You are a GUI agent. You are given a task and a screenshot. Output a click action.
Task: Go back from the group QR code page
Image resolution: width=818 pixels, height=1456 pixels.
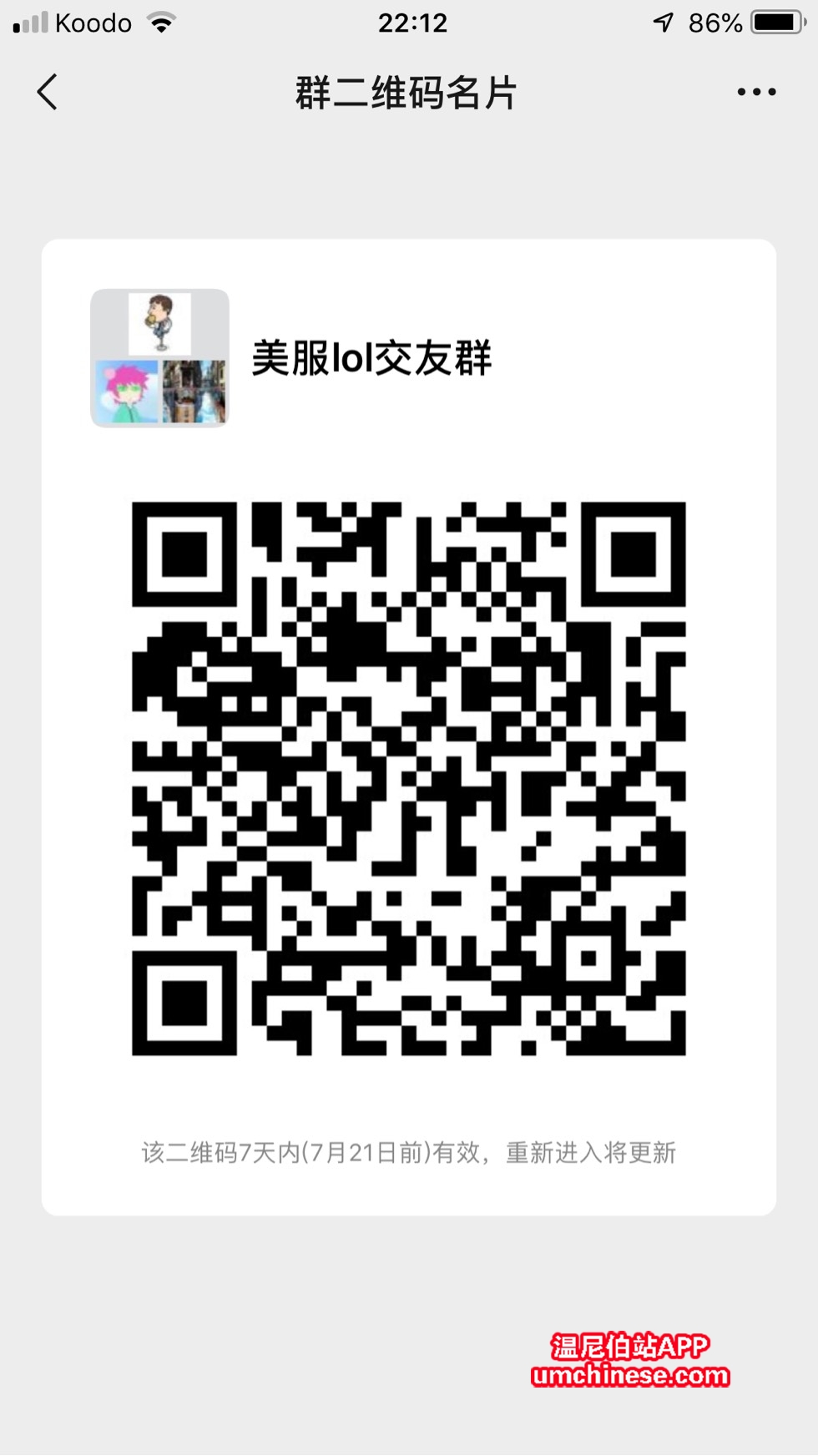(48, 92)
